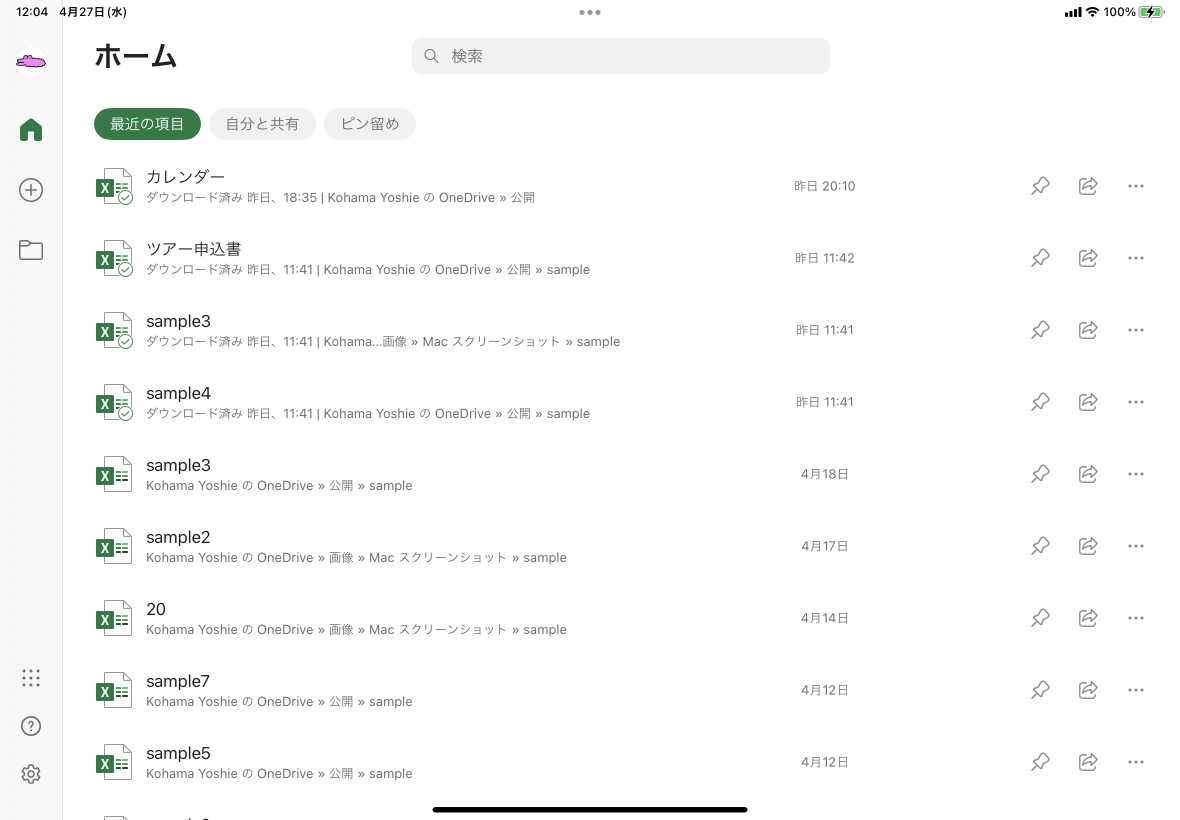Image resolution: width=1180 pixels, height=820 pixels.
Task: Open the apps grid icon
Action: click(x=31, y=678)
